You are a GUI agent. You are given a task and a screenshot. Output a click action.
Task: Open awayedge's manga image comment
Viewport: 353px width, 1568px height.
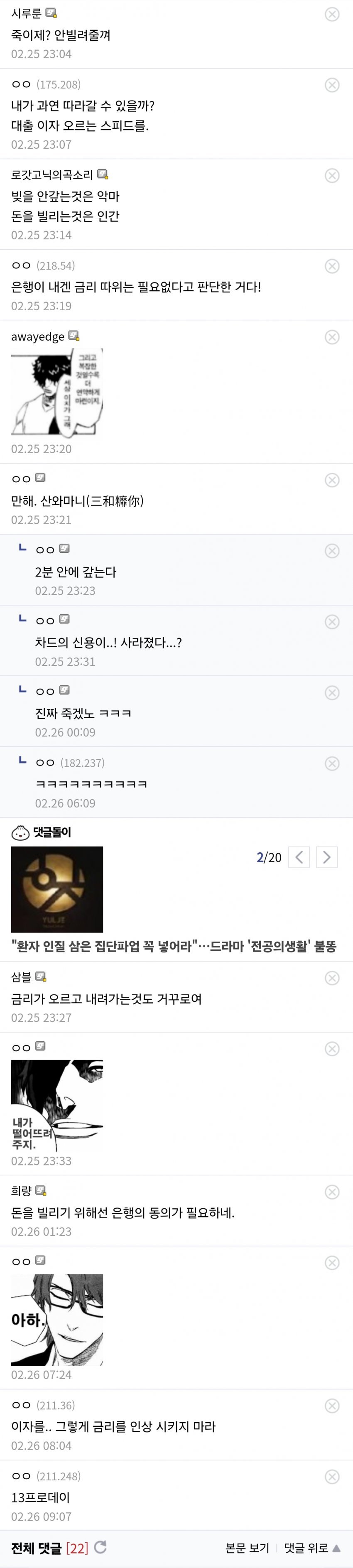[56, 391]
